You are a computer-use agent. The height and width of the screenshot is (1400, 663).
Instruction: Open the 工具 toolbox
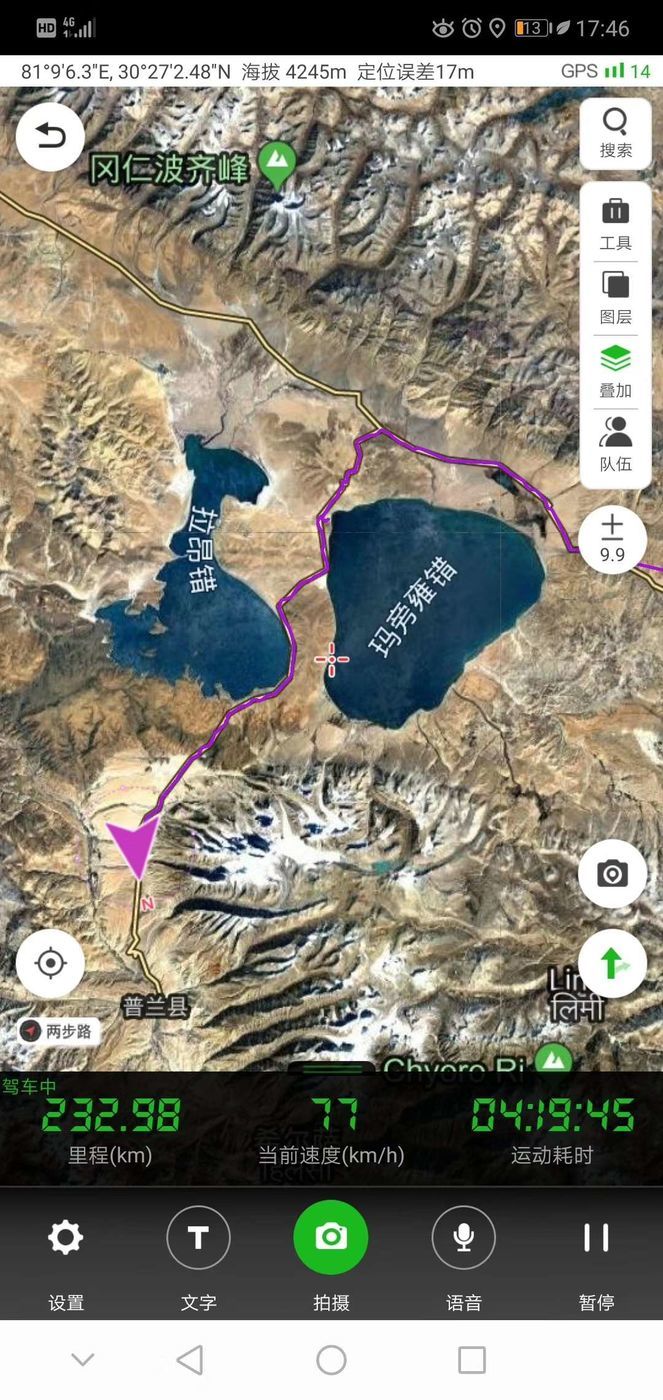point(615,224)
